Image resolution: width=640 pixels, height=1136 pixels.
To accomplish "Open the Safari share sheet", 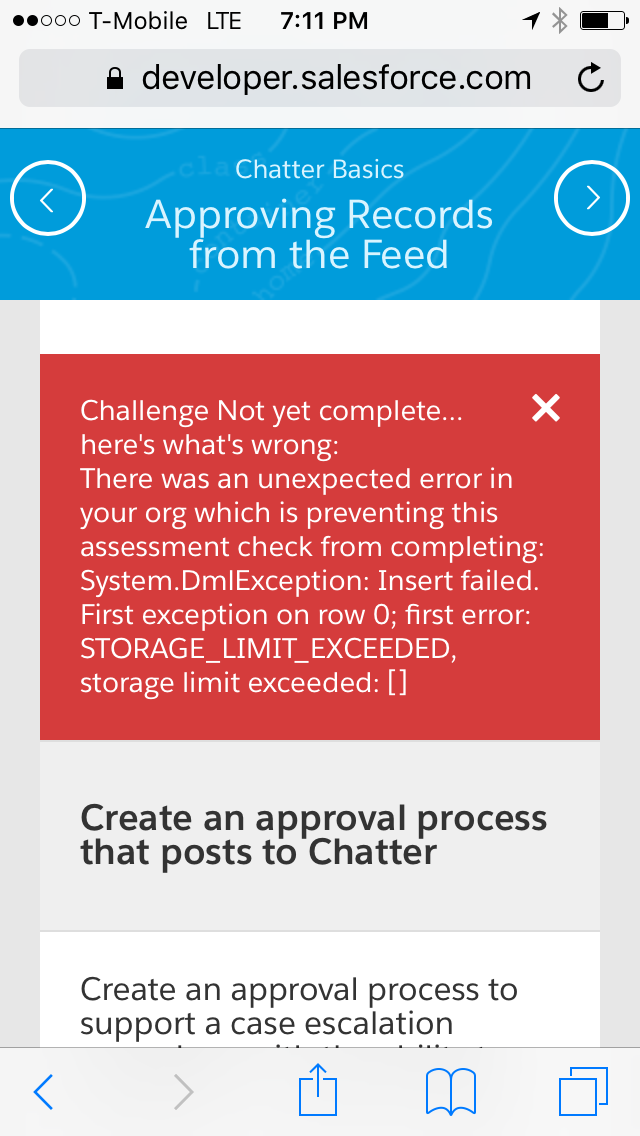I will tap(320, 1090).
